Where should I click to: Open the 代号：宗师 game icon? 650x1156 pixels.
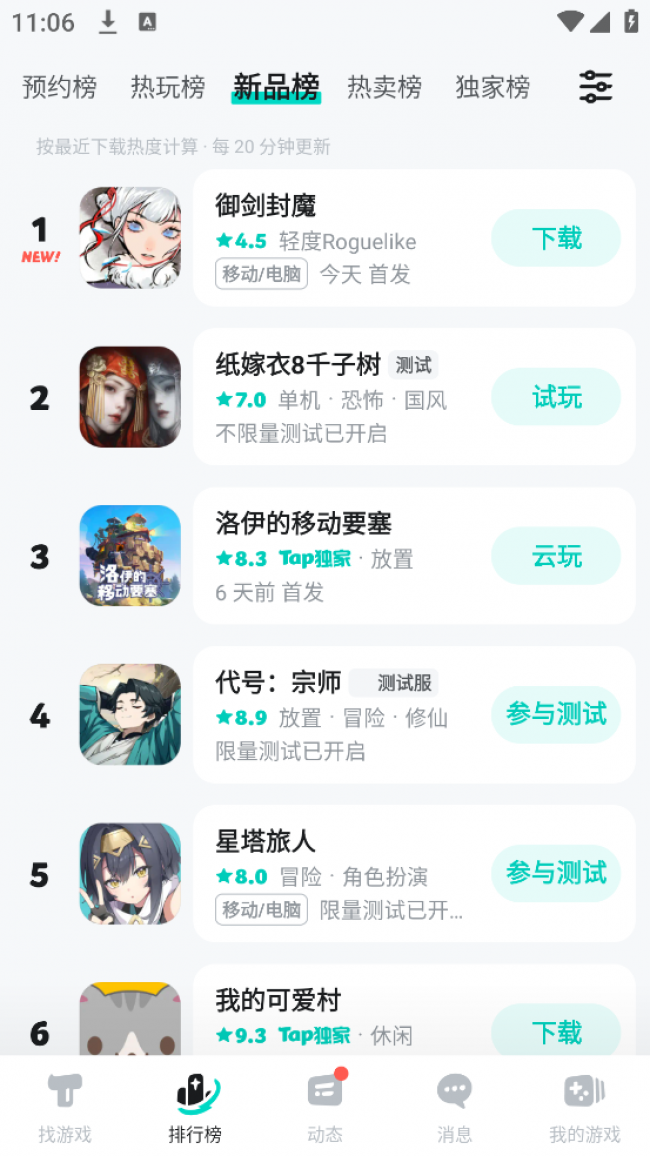(x=130, y=715)
